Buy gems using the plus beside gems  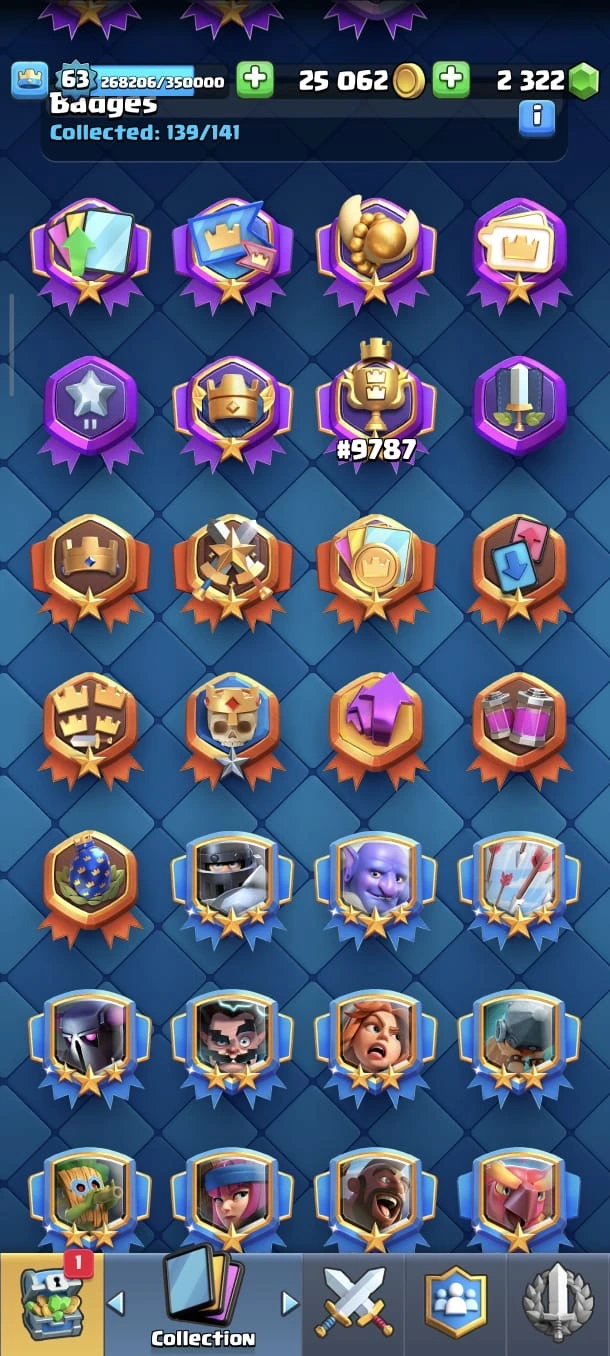[x=451, y=80]
